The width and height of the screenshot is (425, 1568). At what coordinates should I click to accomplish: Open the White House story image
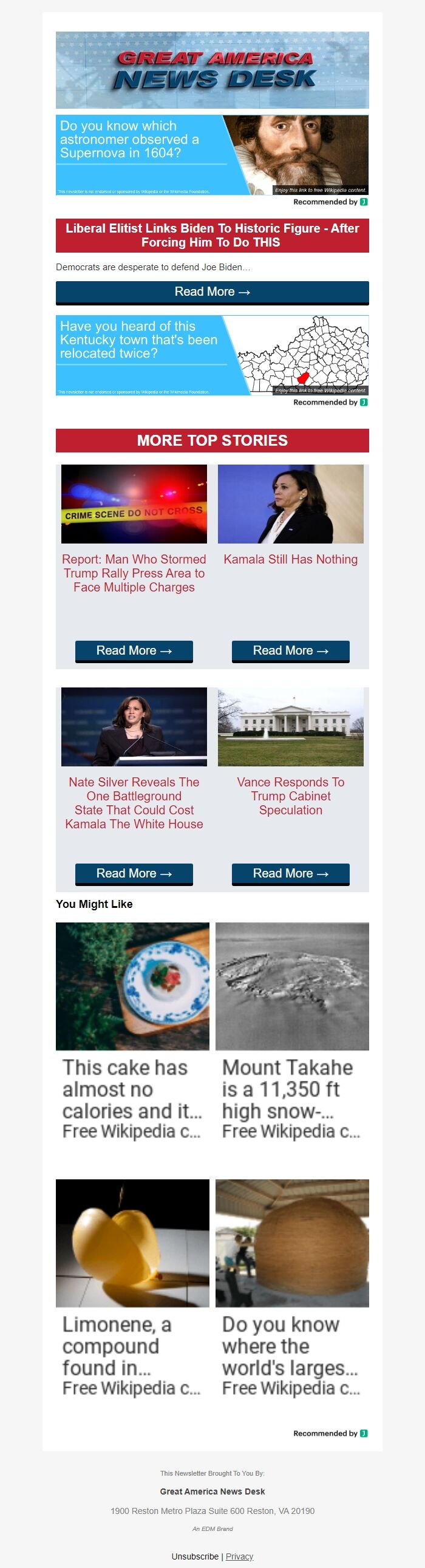(x=290, y=727)
